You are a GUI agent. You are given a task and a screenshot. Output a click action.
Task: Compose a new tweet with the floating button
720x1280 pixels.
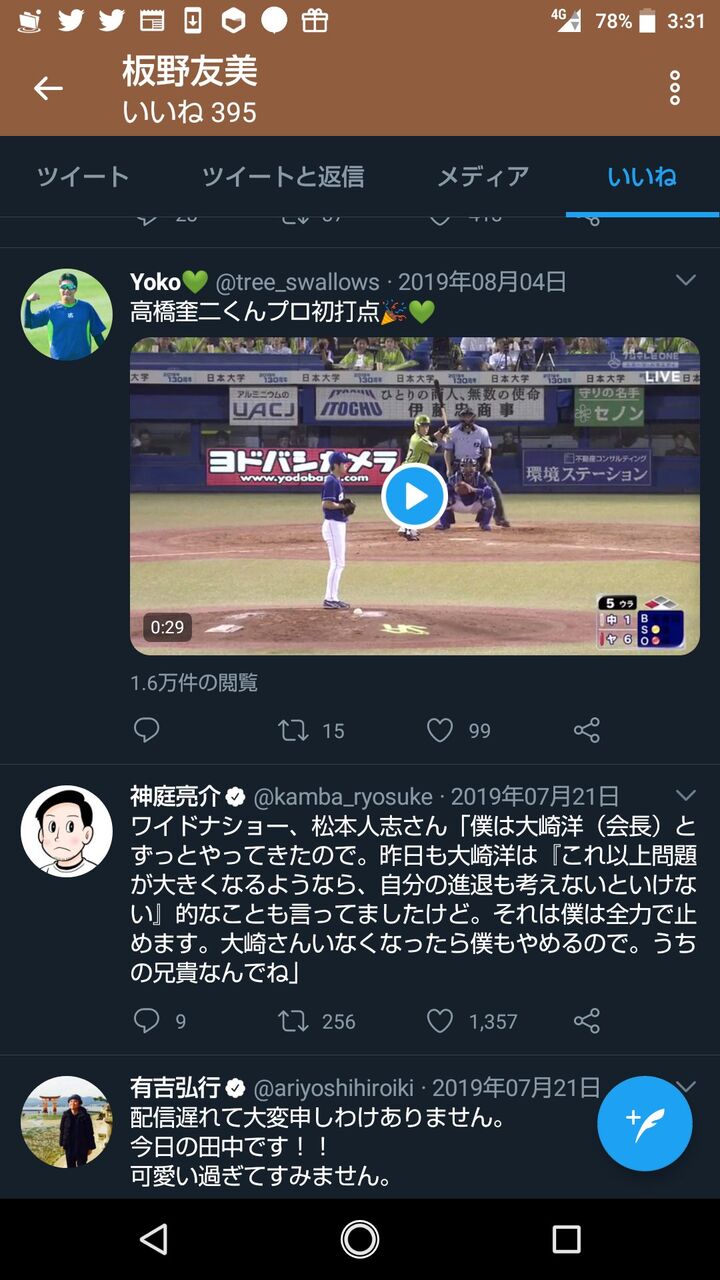pos(645,1123)
